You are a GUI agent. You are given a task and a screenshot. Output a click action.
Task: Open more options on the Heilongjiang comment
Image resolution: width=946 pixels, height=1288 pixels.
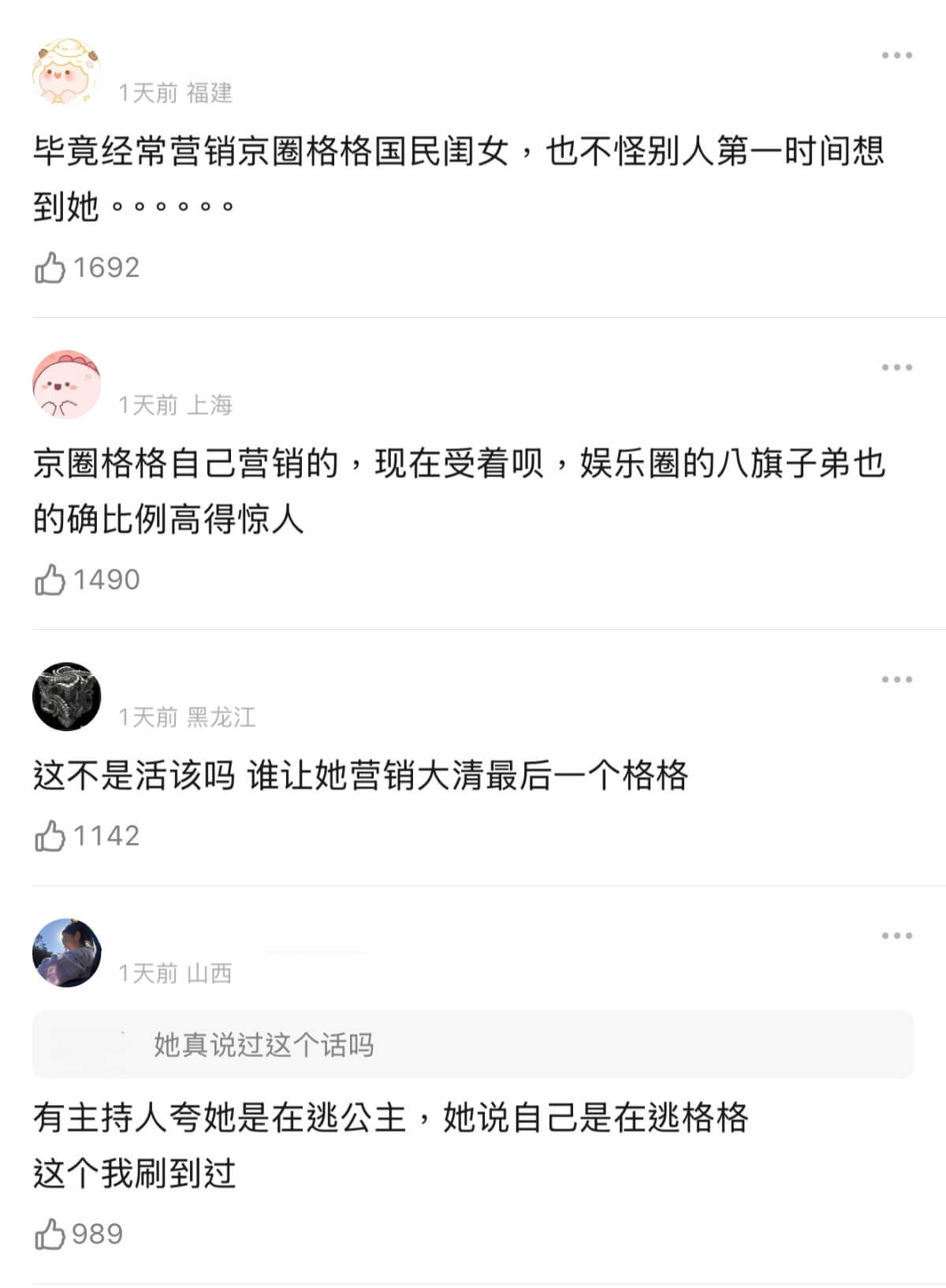click(896, 679)
